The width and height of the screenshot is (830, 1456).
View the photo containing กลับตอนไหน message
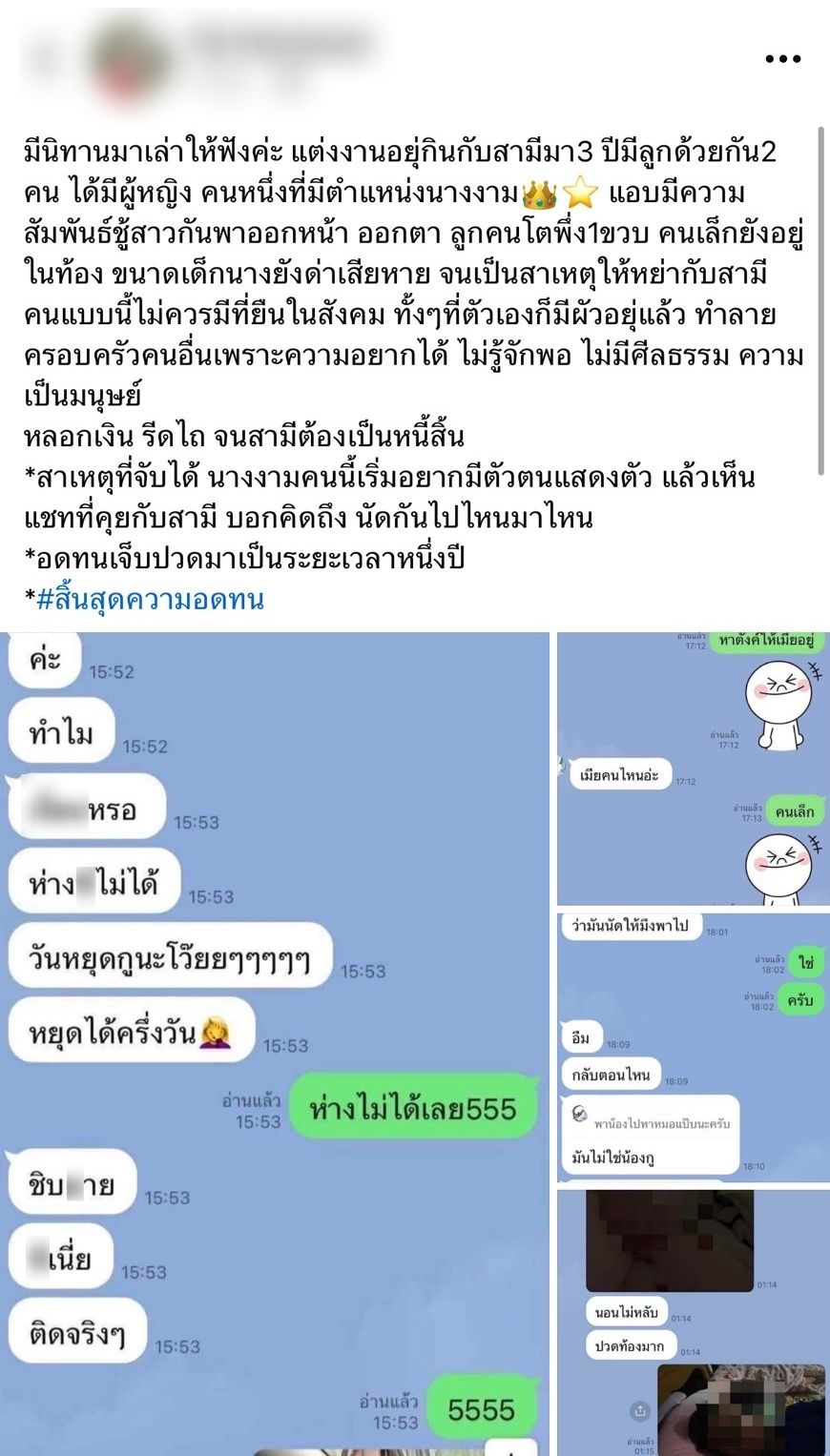tap(693, 1045)
